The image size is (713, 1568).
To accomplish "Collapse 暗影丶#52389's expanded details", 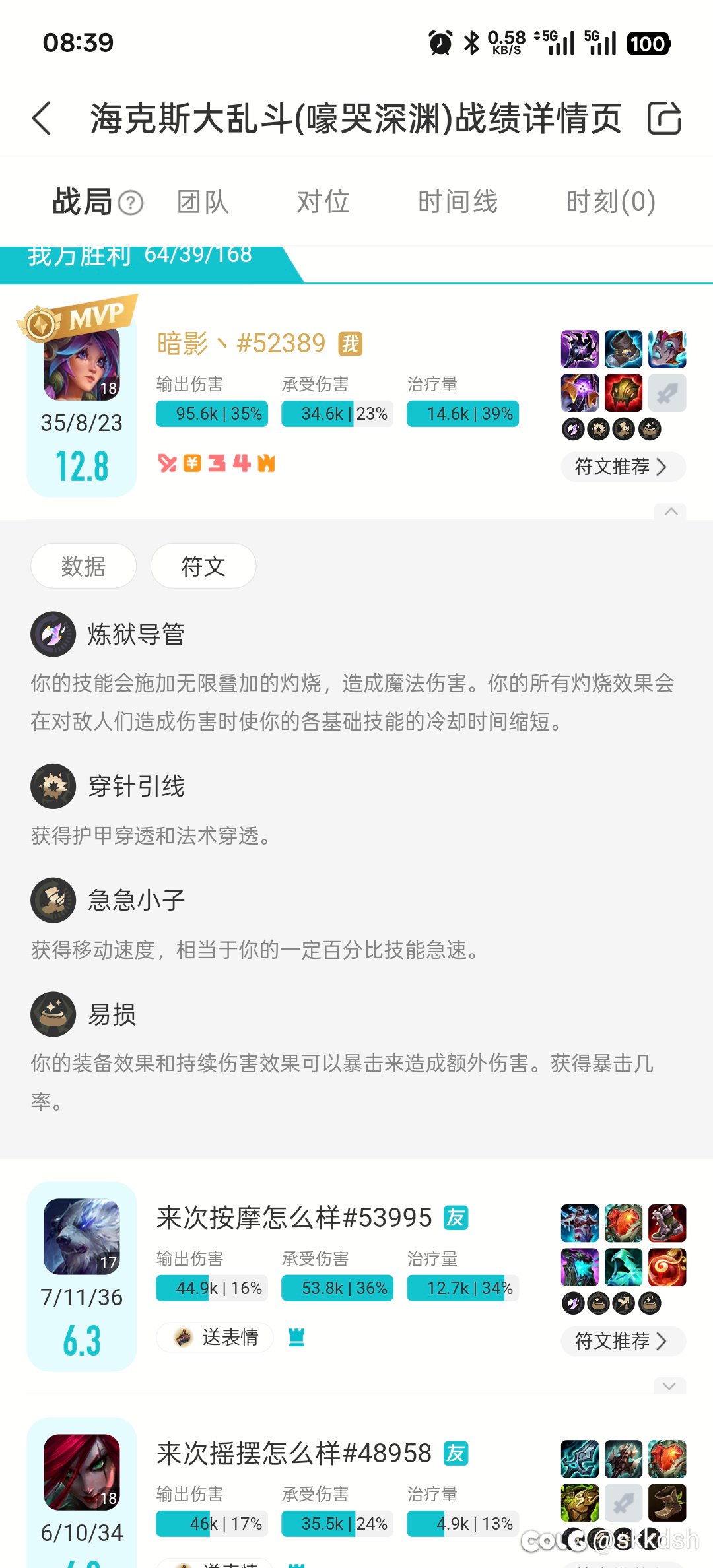I will tap(671, 511).
